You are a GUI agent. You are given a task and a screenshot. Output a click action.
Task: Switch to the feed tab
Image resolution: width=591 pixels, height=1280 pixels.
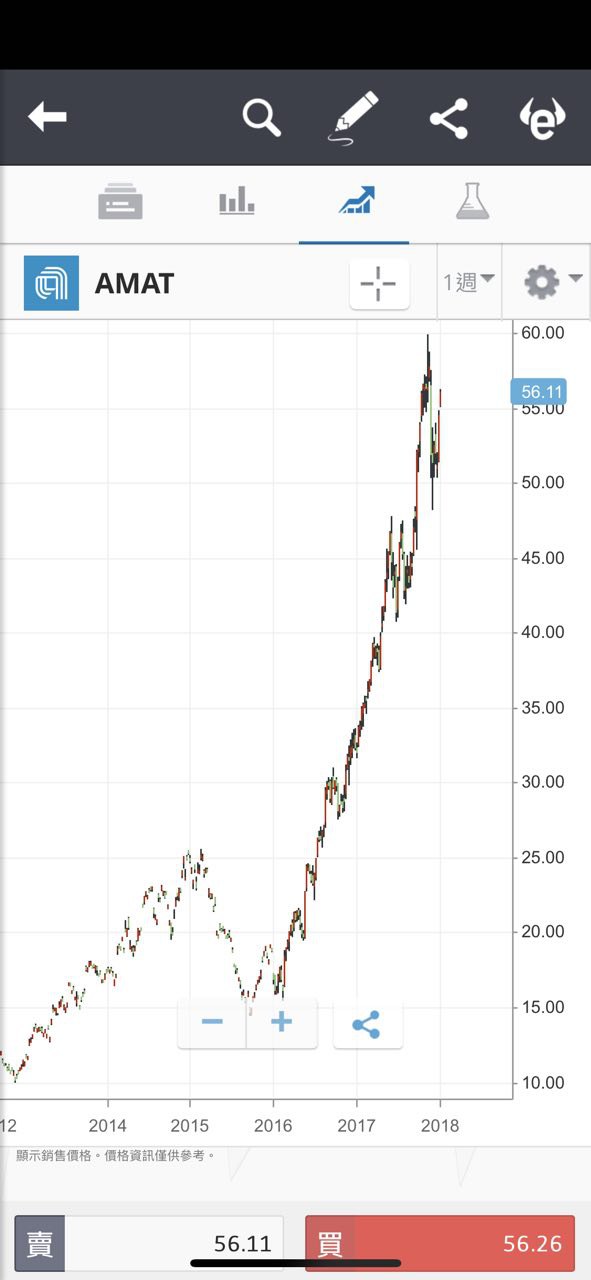pos(120,201)
